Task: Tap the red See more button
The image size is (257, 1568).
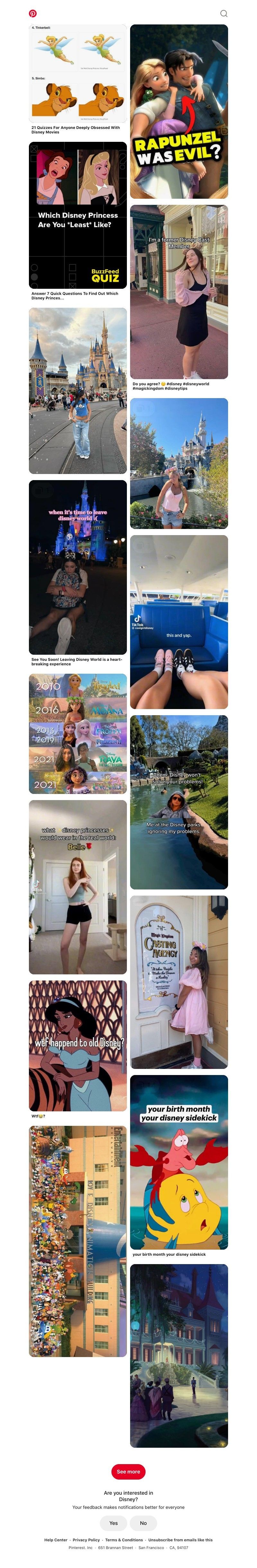Action: (x=128, y=1471)
